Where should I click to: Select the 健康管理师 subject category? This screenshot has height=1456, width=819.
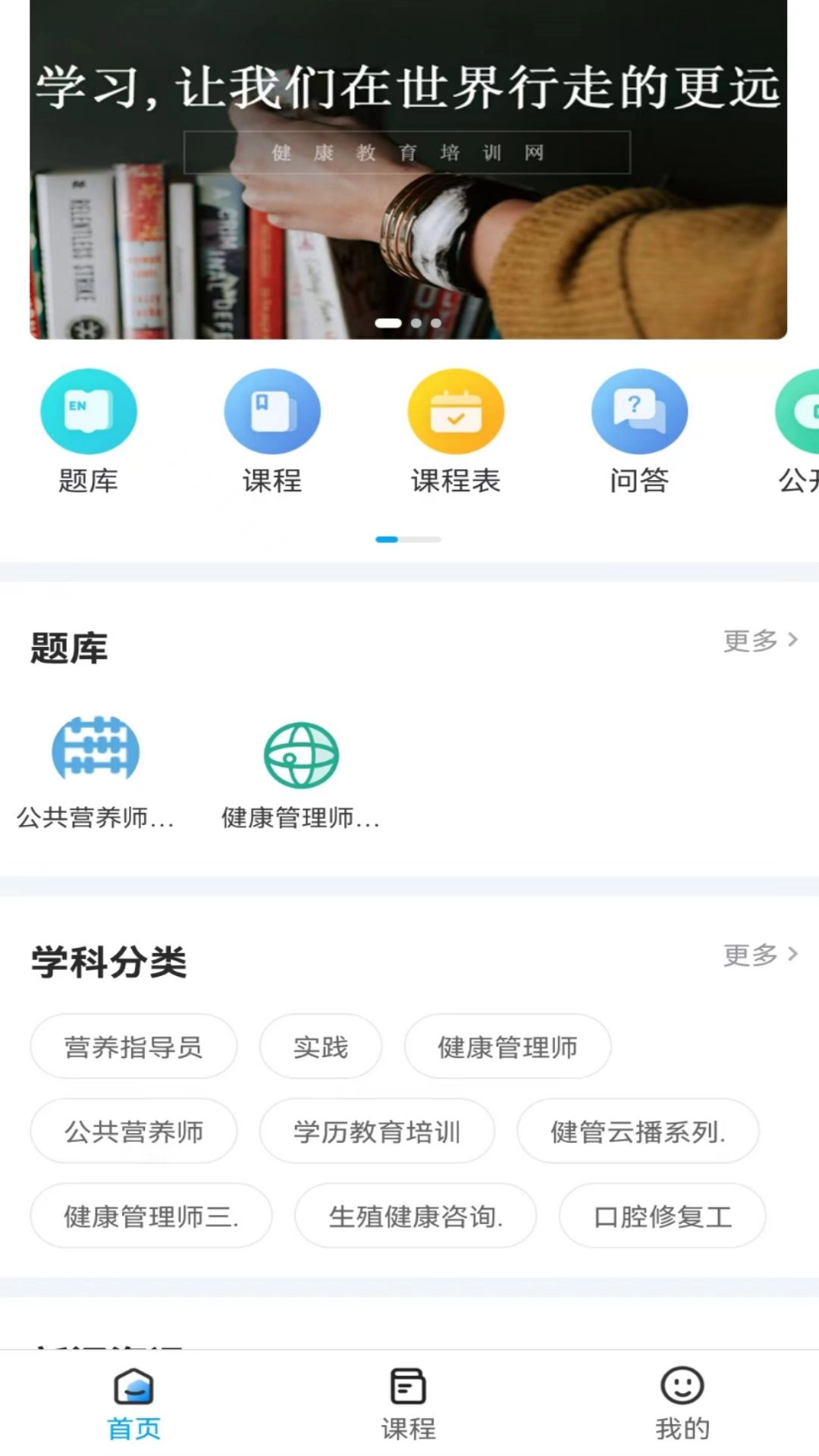(507, 1047)
